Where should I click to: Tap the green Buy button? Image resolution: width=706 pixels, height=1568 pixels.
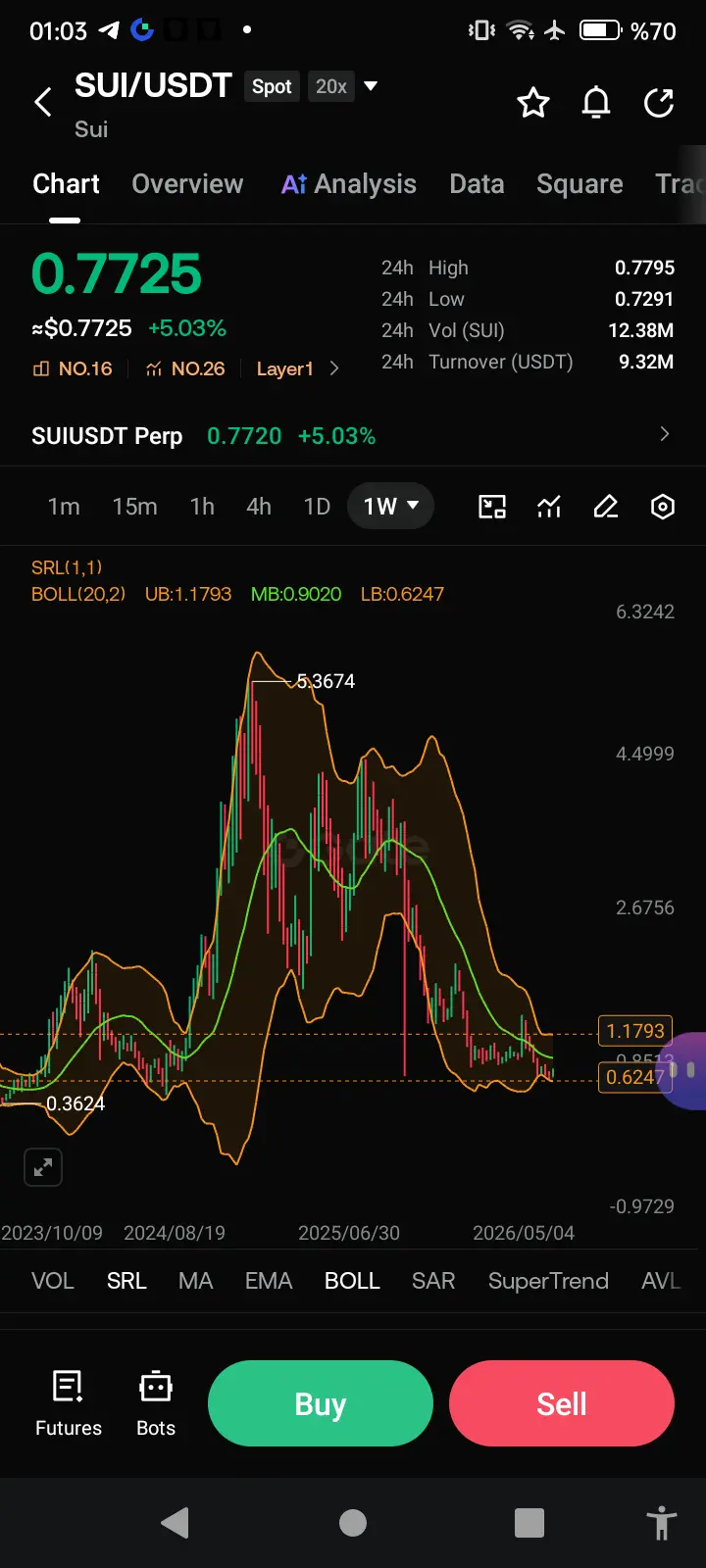pyautogui.click(x=321, y=1403)
